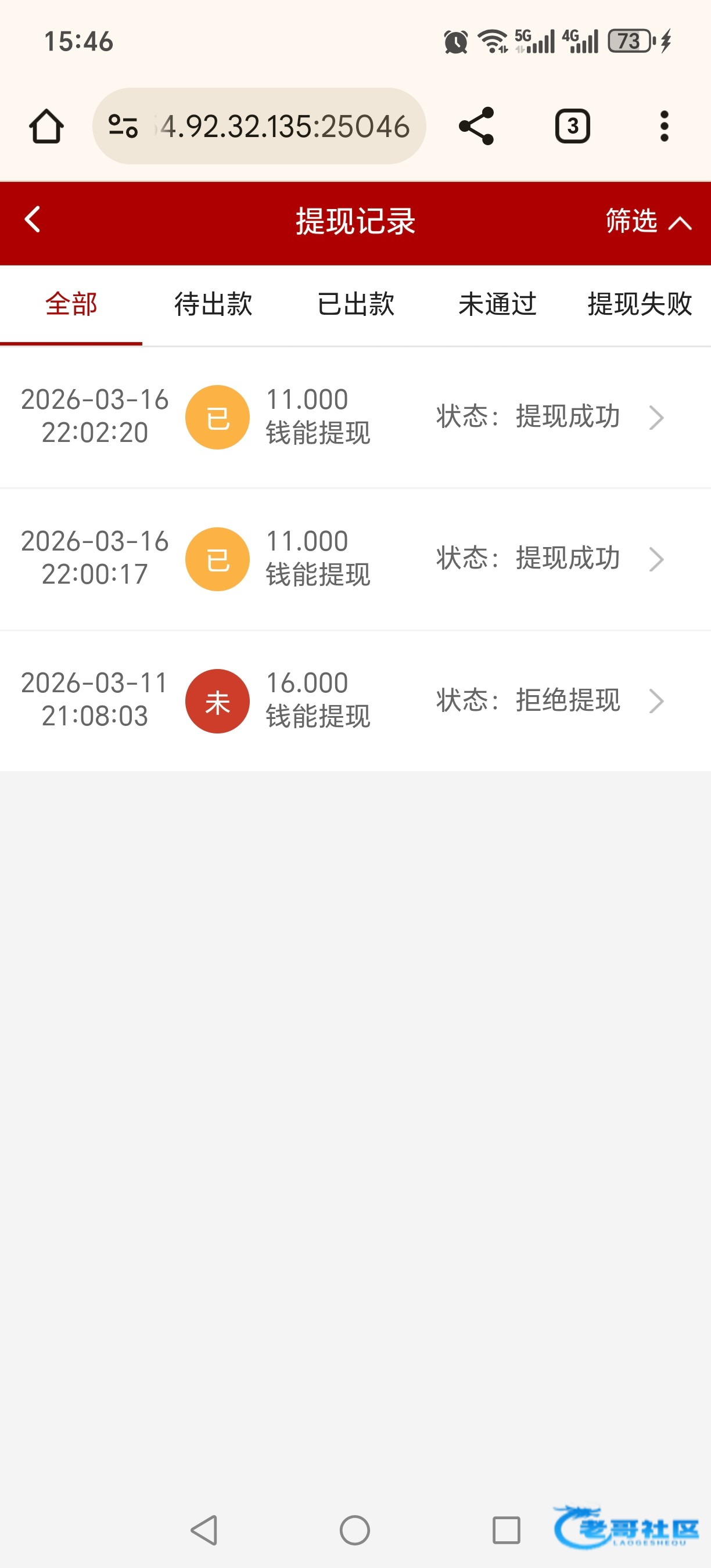Tap the system home button
The width and height of the screenshot is (711, 1568).
click(355, 1530)
